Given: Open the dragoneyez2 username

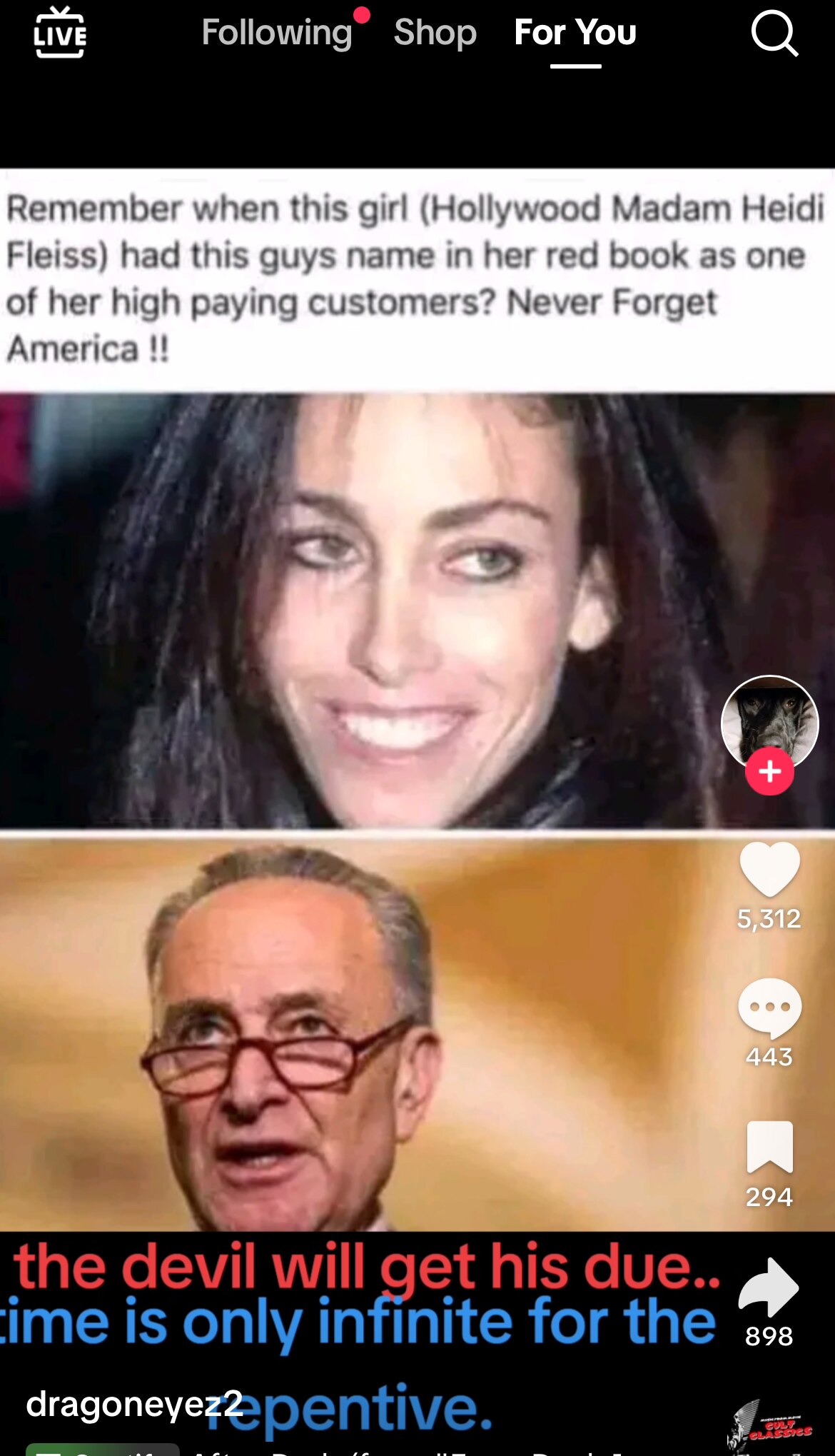Looking at the screenshot, I should [x=134, y=1404].
